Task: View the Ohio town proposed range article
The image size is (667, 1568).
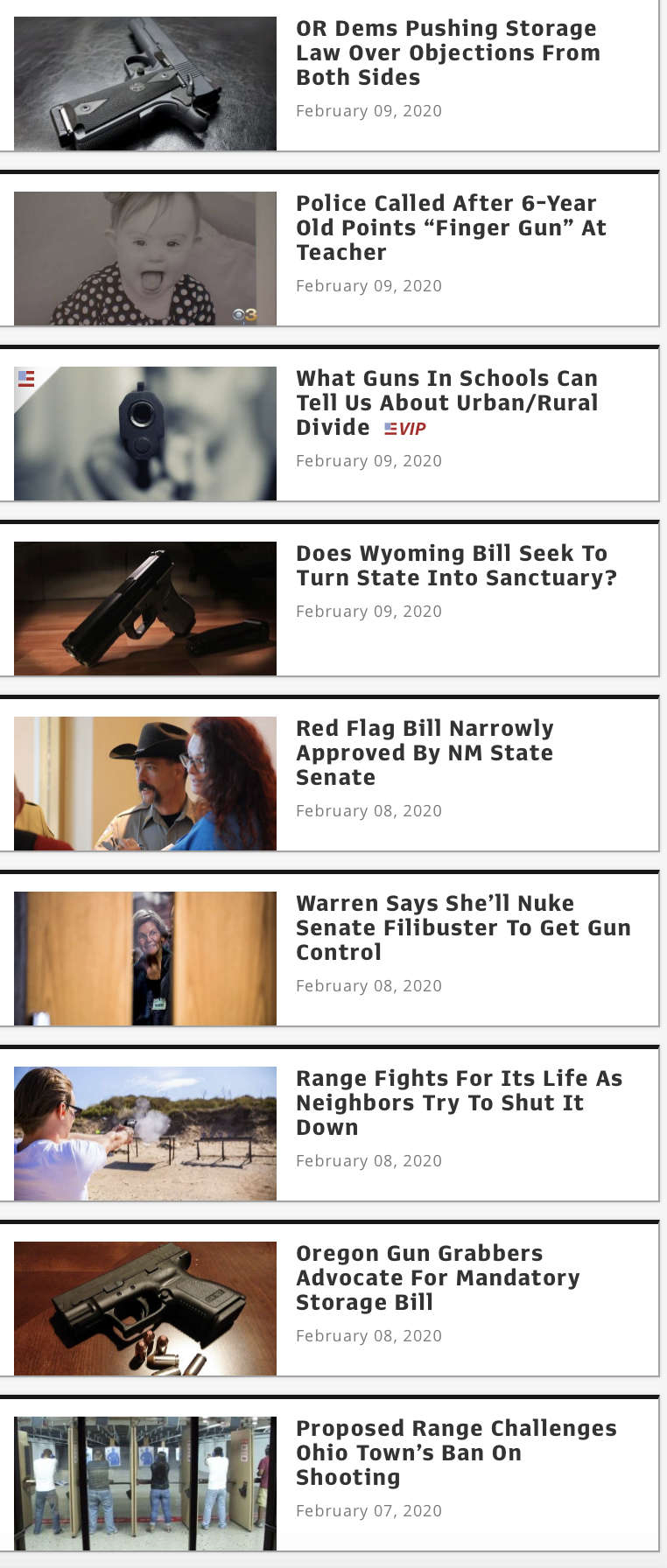Action: (x=455, y=1453)
